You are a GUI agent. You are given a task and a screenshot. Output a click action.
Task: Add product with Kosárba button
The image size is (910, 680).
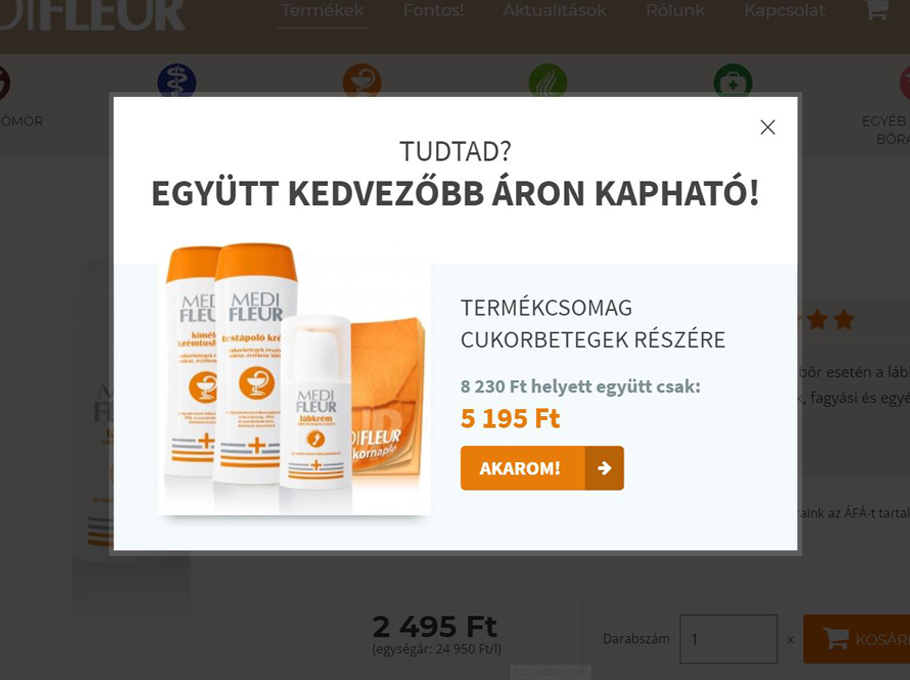(x=858, y=639)
